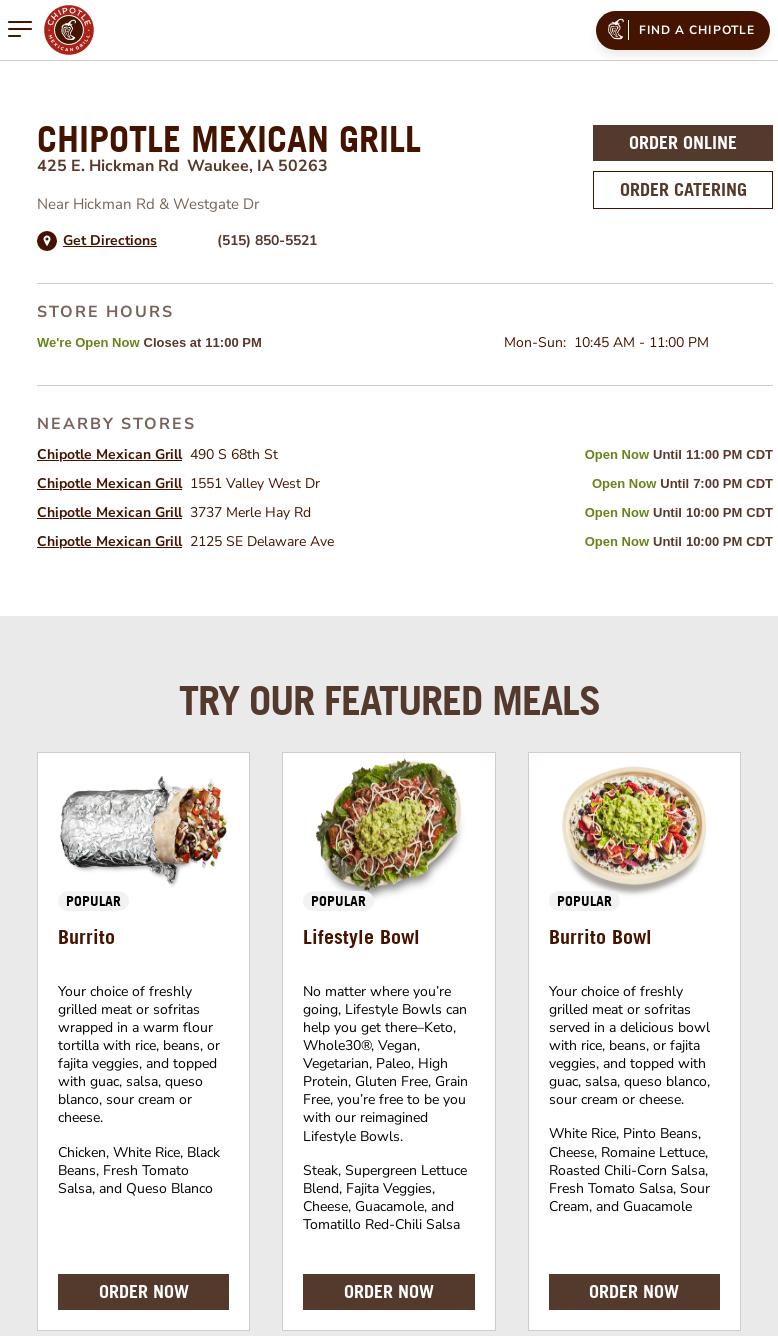This screenshot has width=778, height=1336.
Task: Click the Burrito photo
Action: (x=143, y=828)
